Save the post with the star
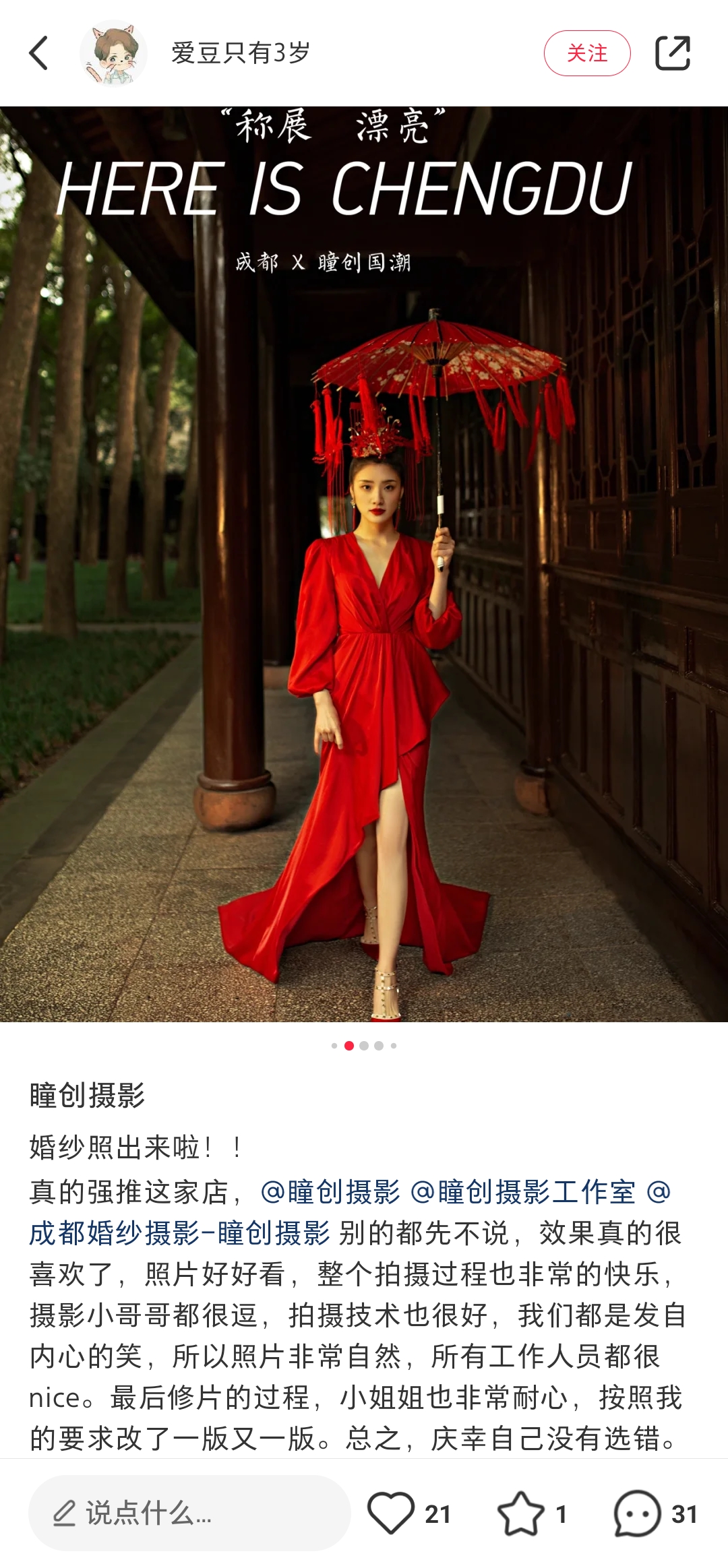728x1568 pixels. (x=520, y=1513)
